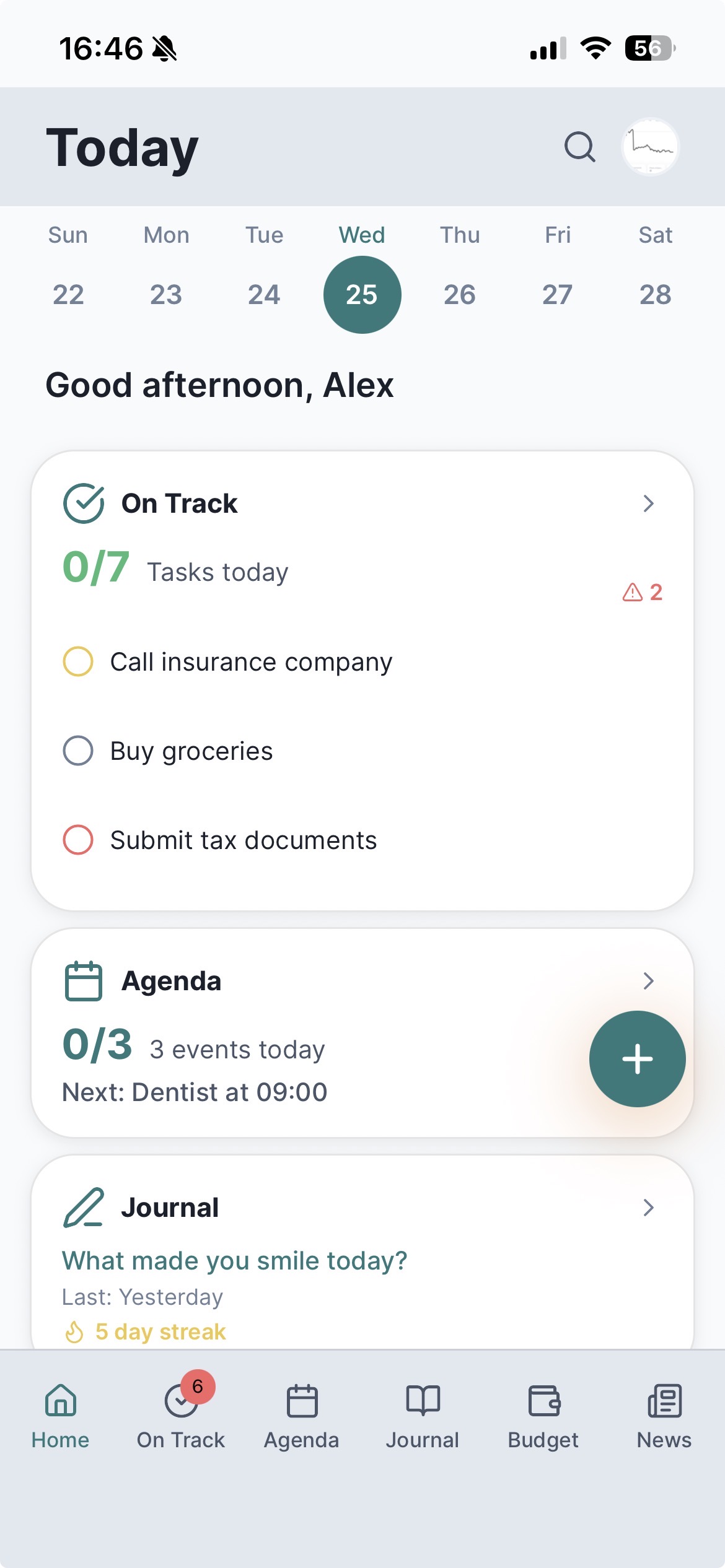Screen dimensions: 725x1568
Task: Click the Journal pen icon
Action: 84,1206
